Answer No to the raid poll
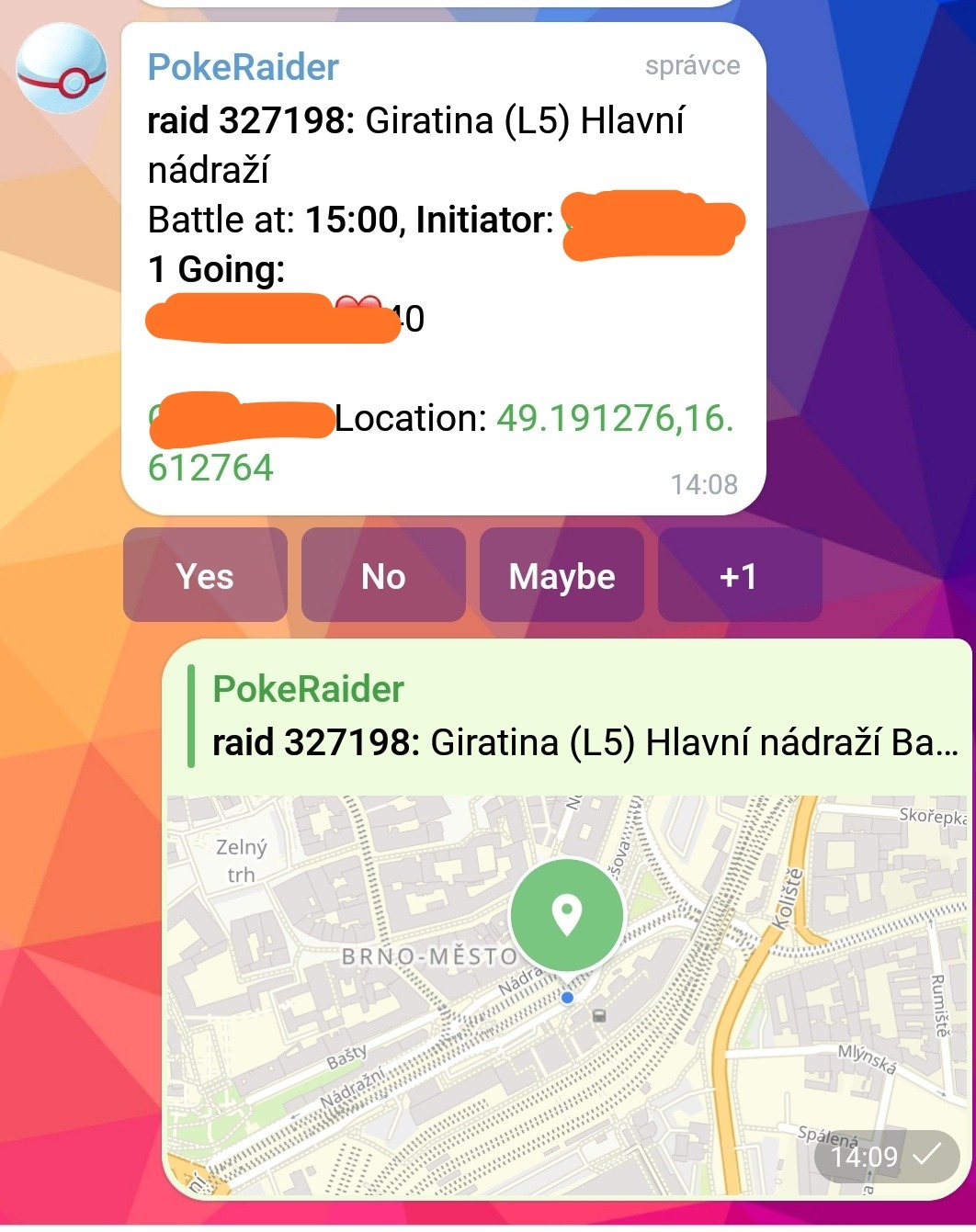 (x=383, y=576)
